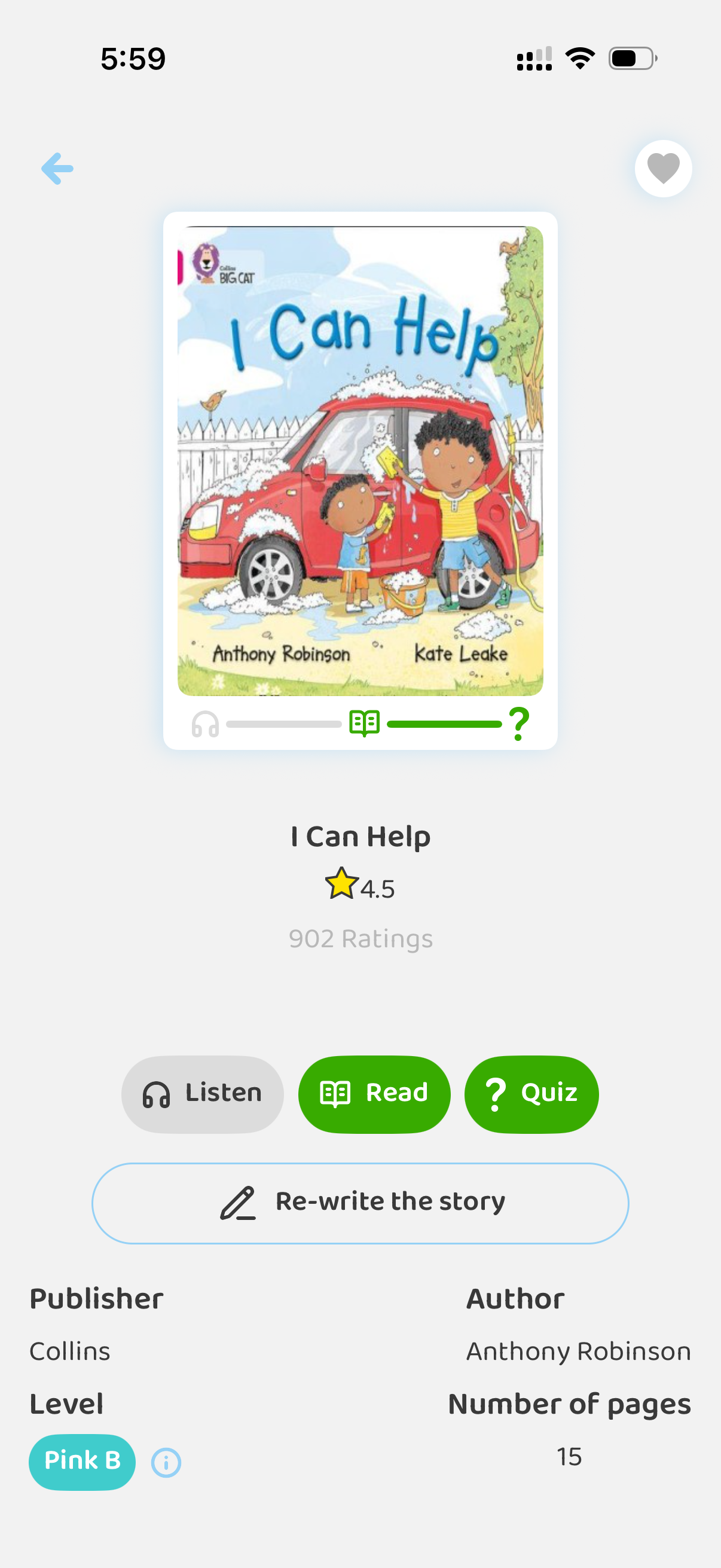Add this book to favorites

click(x=662, y=169)
